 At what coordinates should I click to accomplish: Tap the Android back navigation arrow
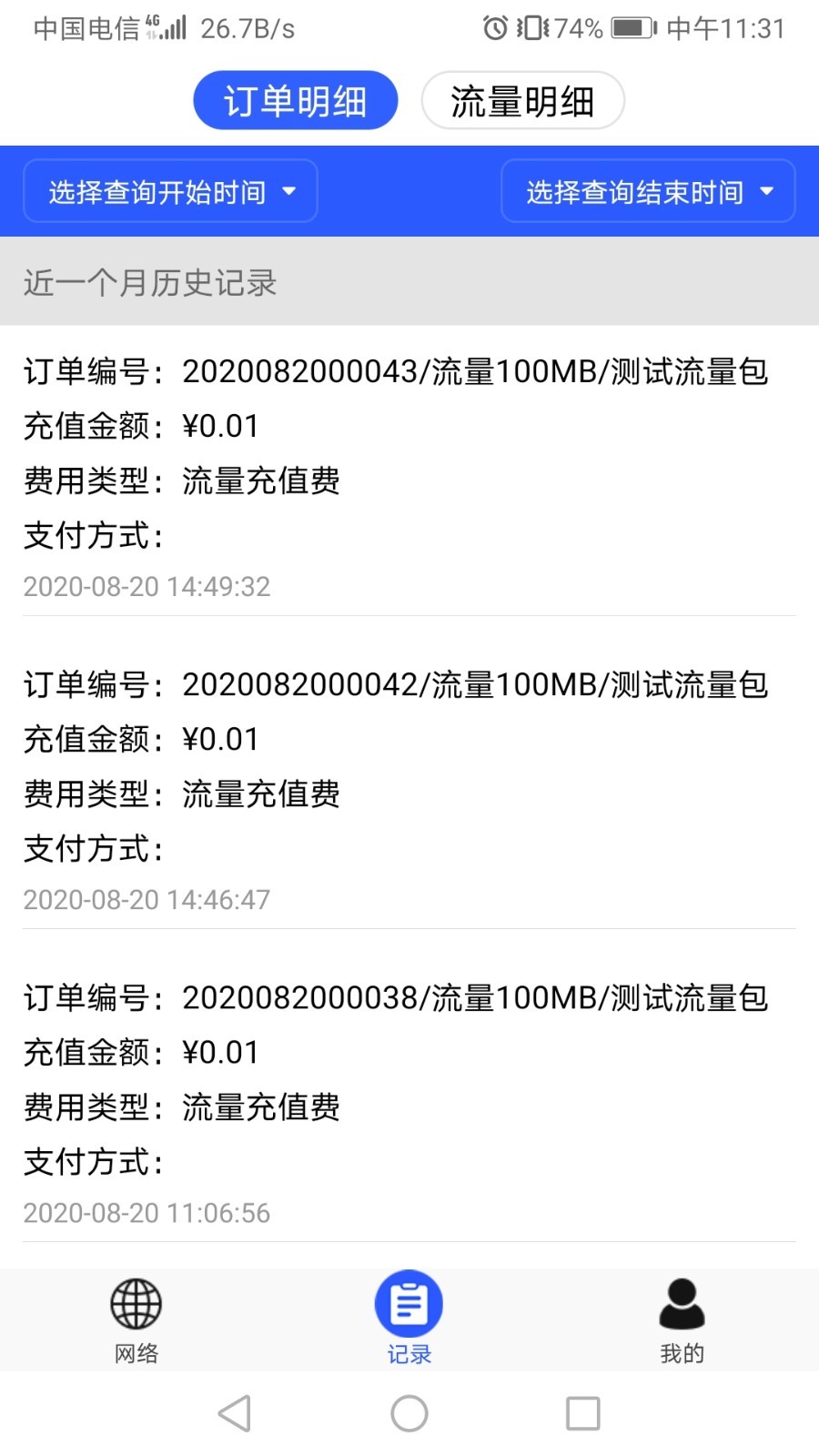click(235, 1413)
